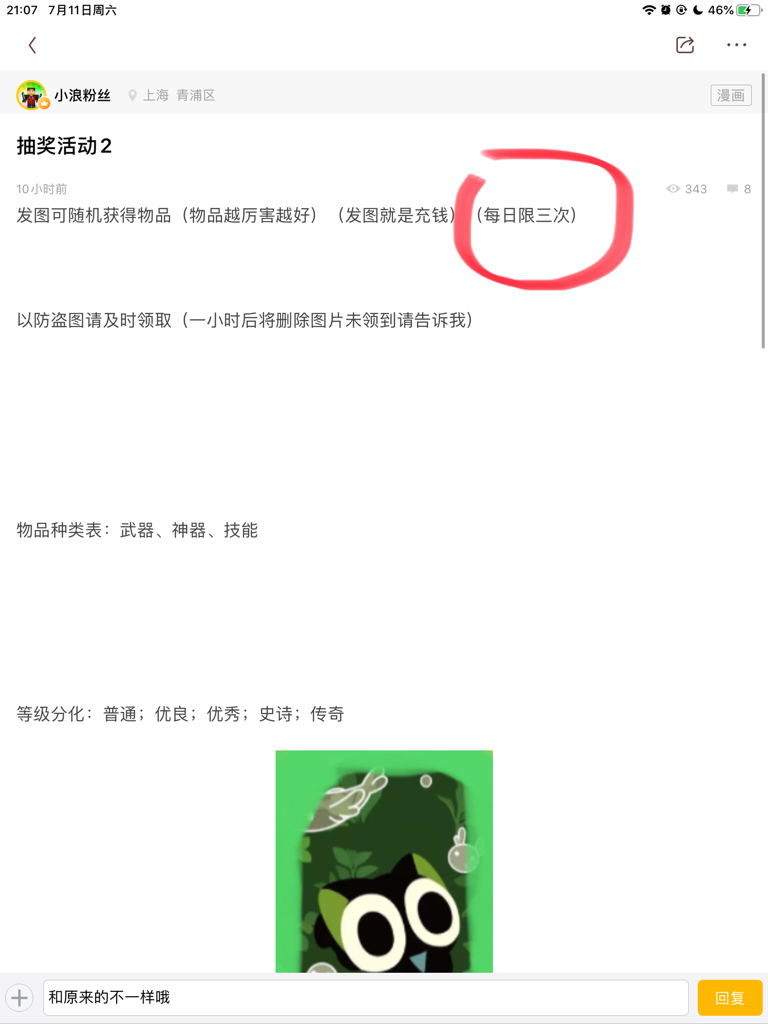This screenshot has width=768, height=1024.
Task: Open the green owl image
Action: pyautogui.click(x=384, y=860)
